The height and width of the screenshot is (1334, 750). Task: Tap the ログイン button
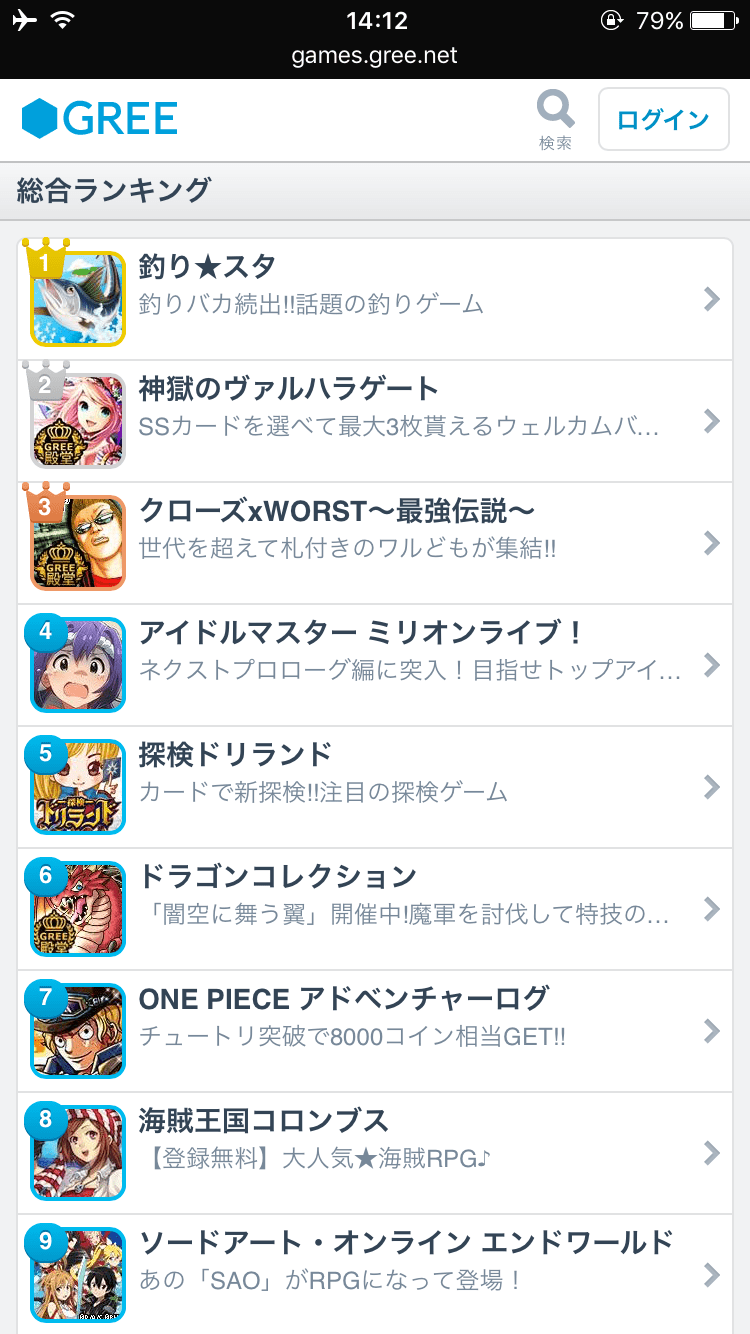(x=663, y=120)
